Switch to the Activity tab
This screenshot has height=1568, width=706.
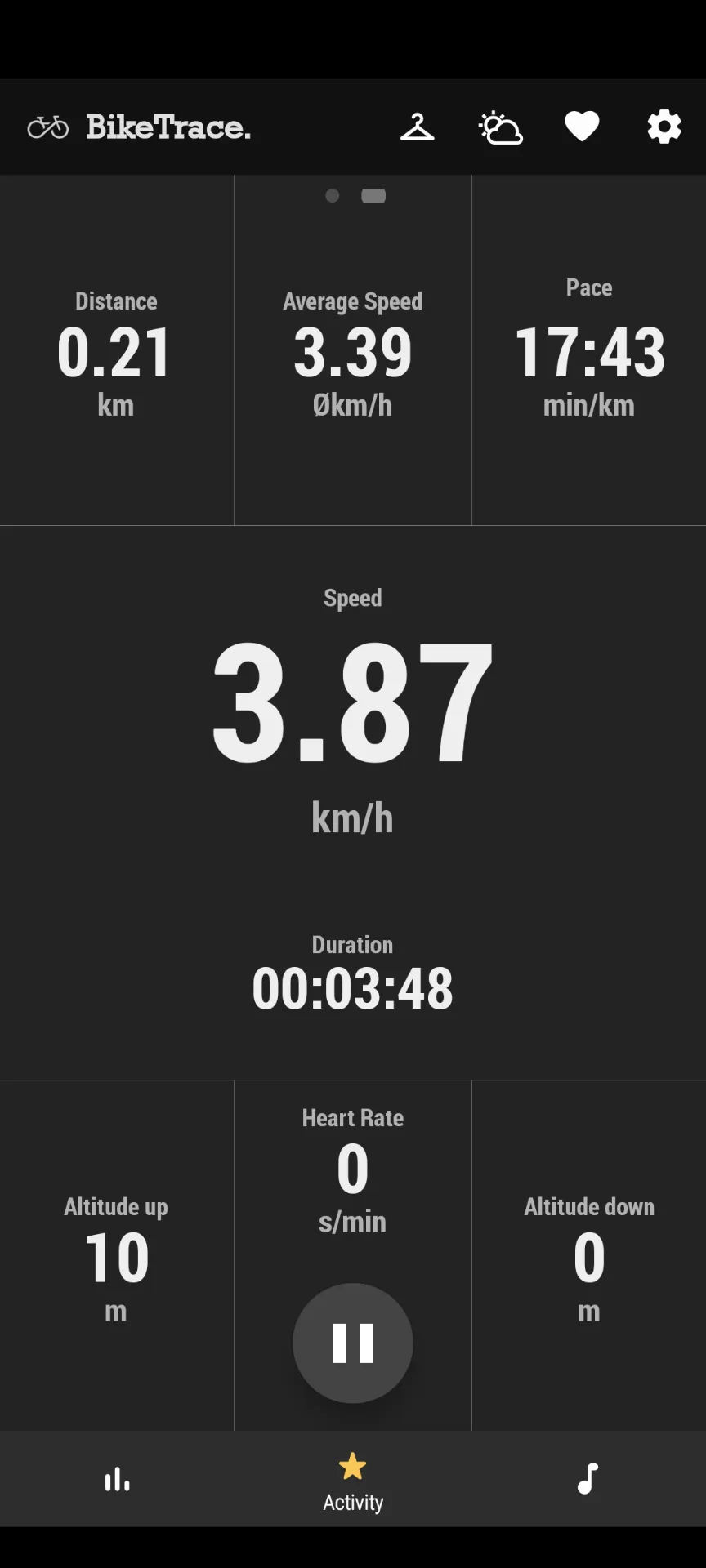352,1478
